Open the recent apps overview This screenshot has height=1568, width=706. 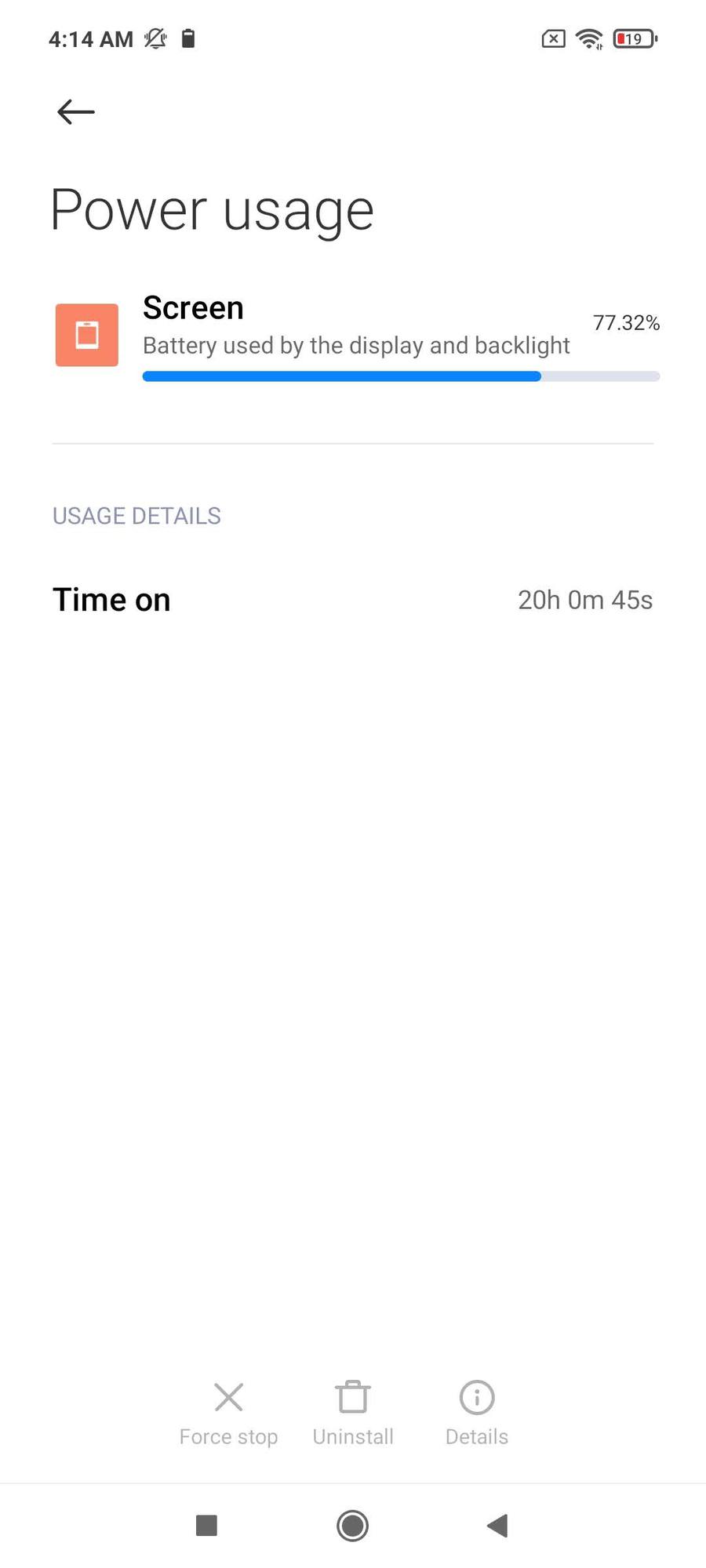pos(206,1526)
